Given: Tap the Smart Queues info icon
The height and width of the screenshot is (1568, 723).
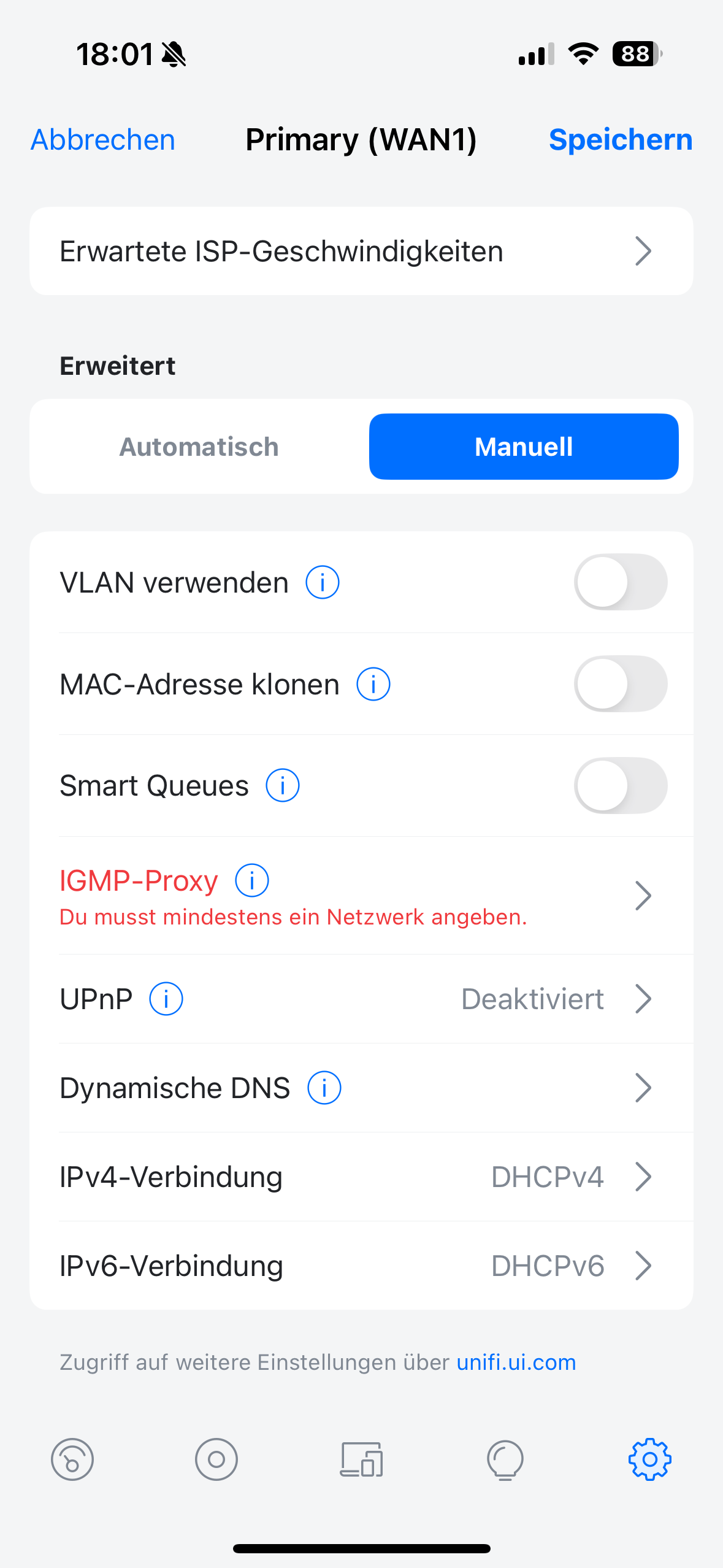Looking at the screenshot, I should tap(283, 786).
